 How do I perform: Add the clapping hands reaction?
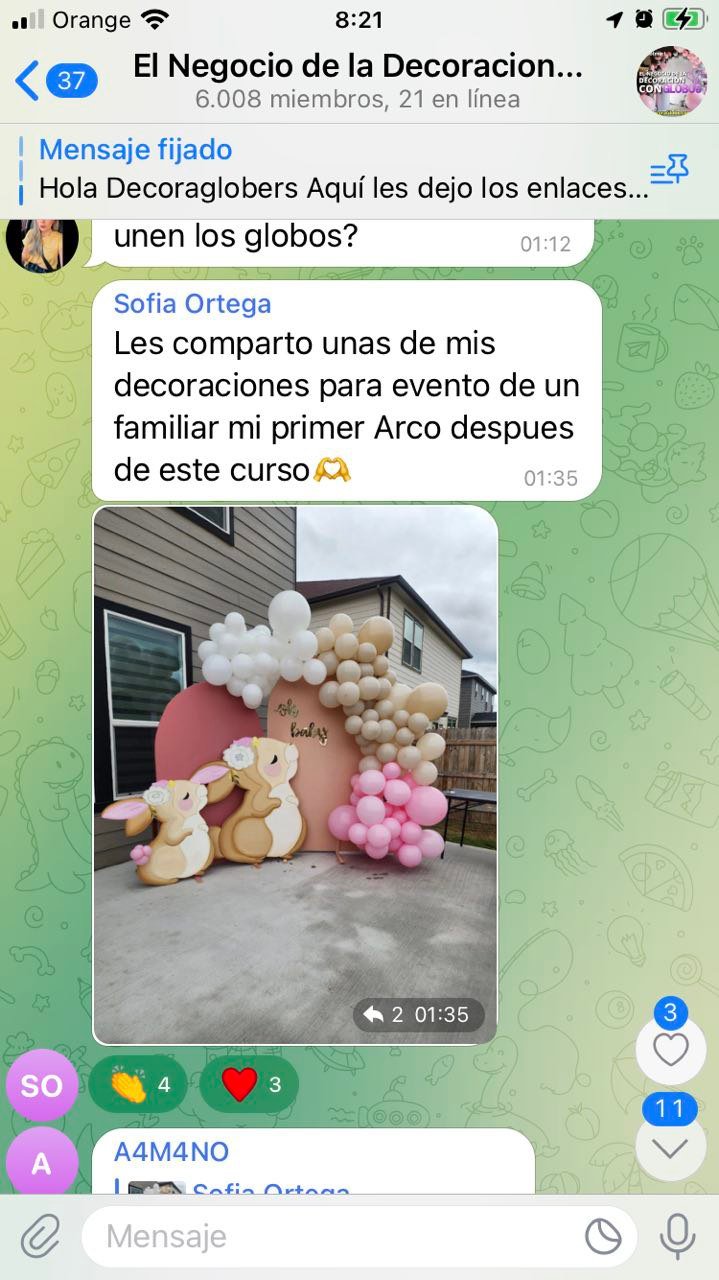[x=138, y=1084]
